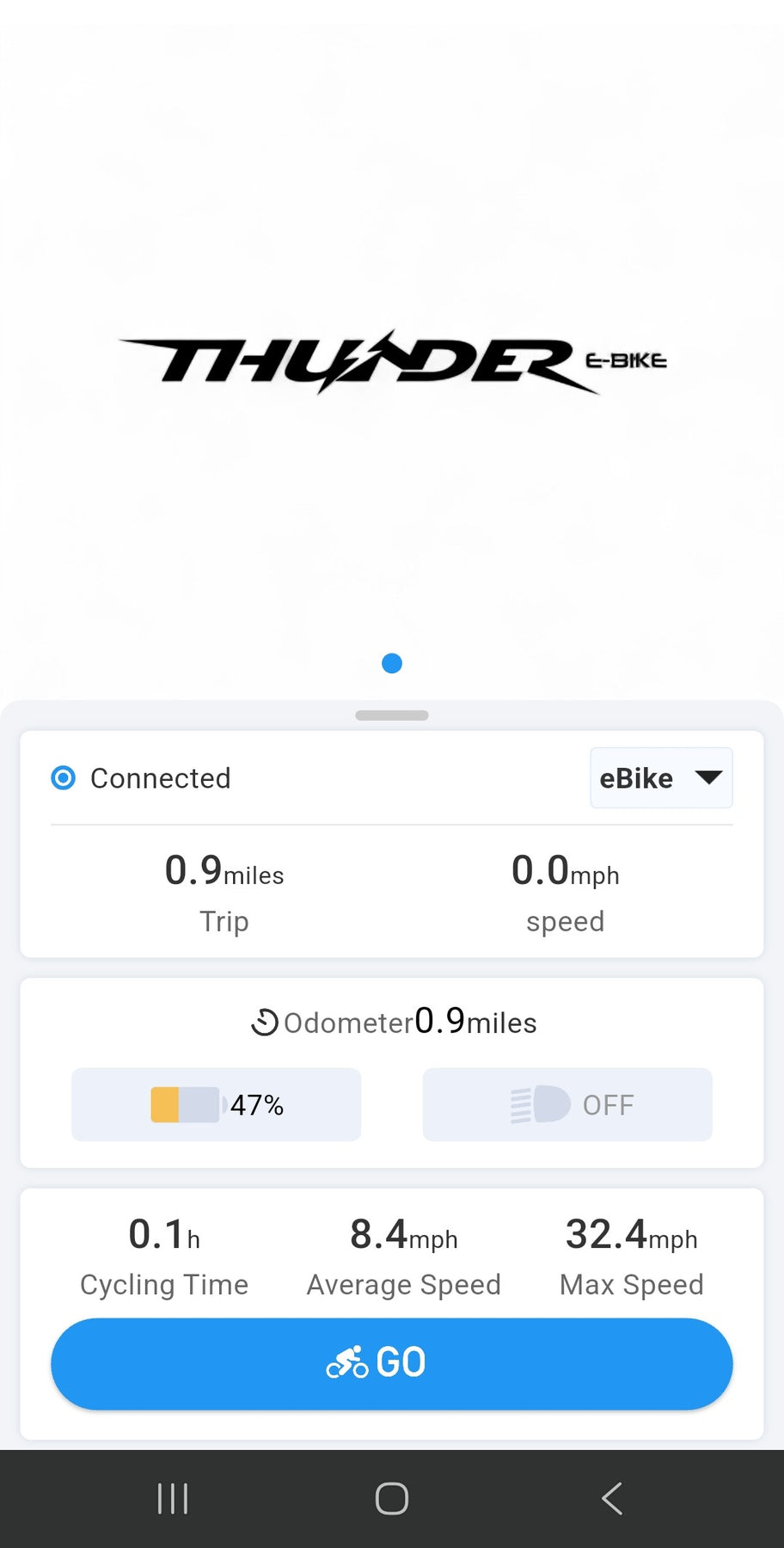Open recent apps from the navigation bar
Image resolution: width=784 pixels, height=1548 pixels.
pyautogui.click(x=173, y=1499)
